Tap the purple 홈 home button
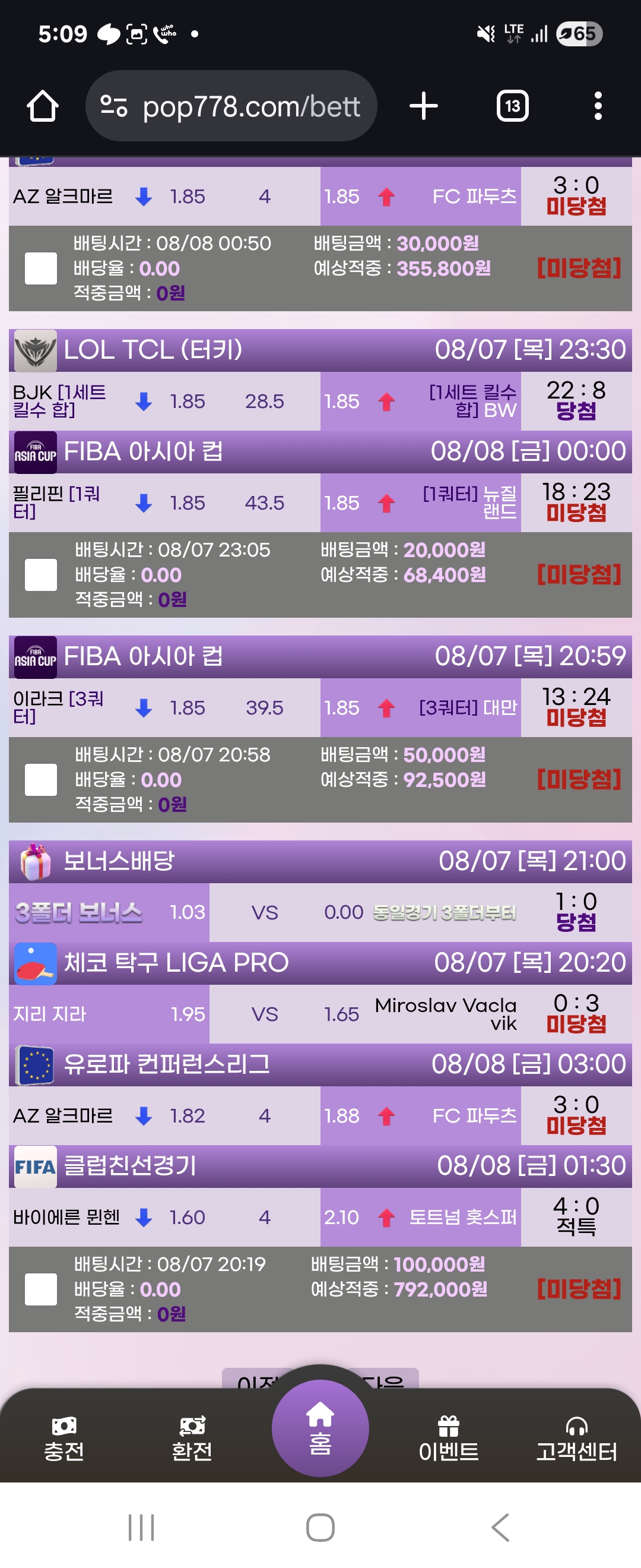 (x=320, y=1428)
